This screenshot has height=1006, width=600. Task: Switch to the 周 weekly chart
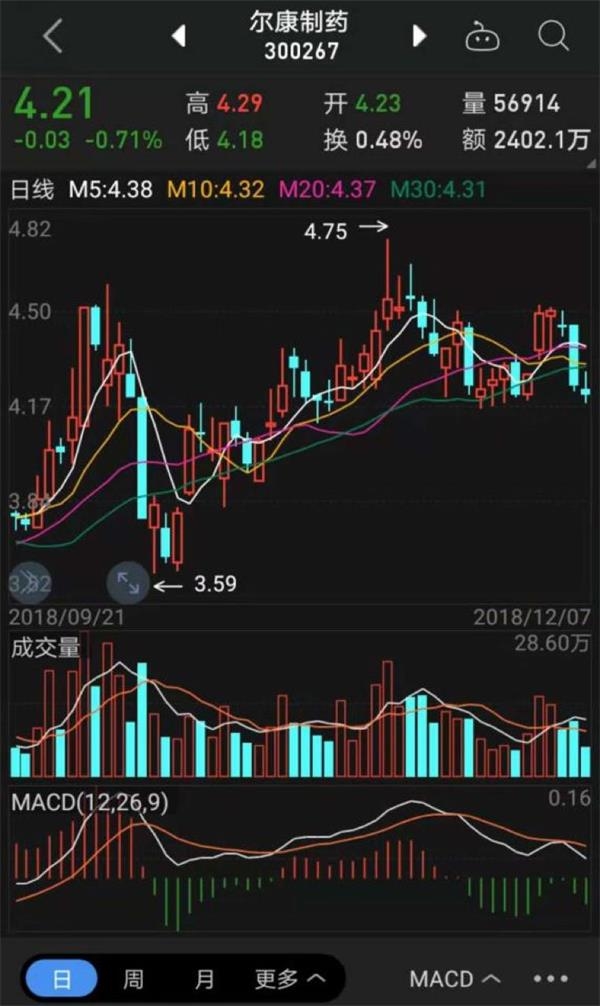(133, 978)
